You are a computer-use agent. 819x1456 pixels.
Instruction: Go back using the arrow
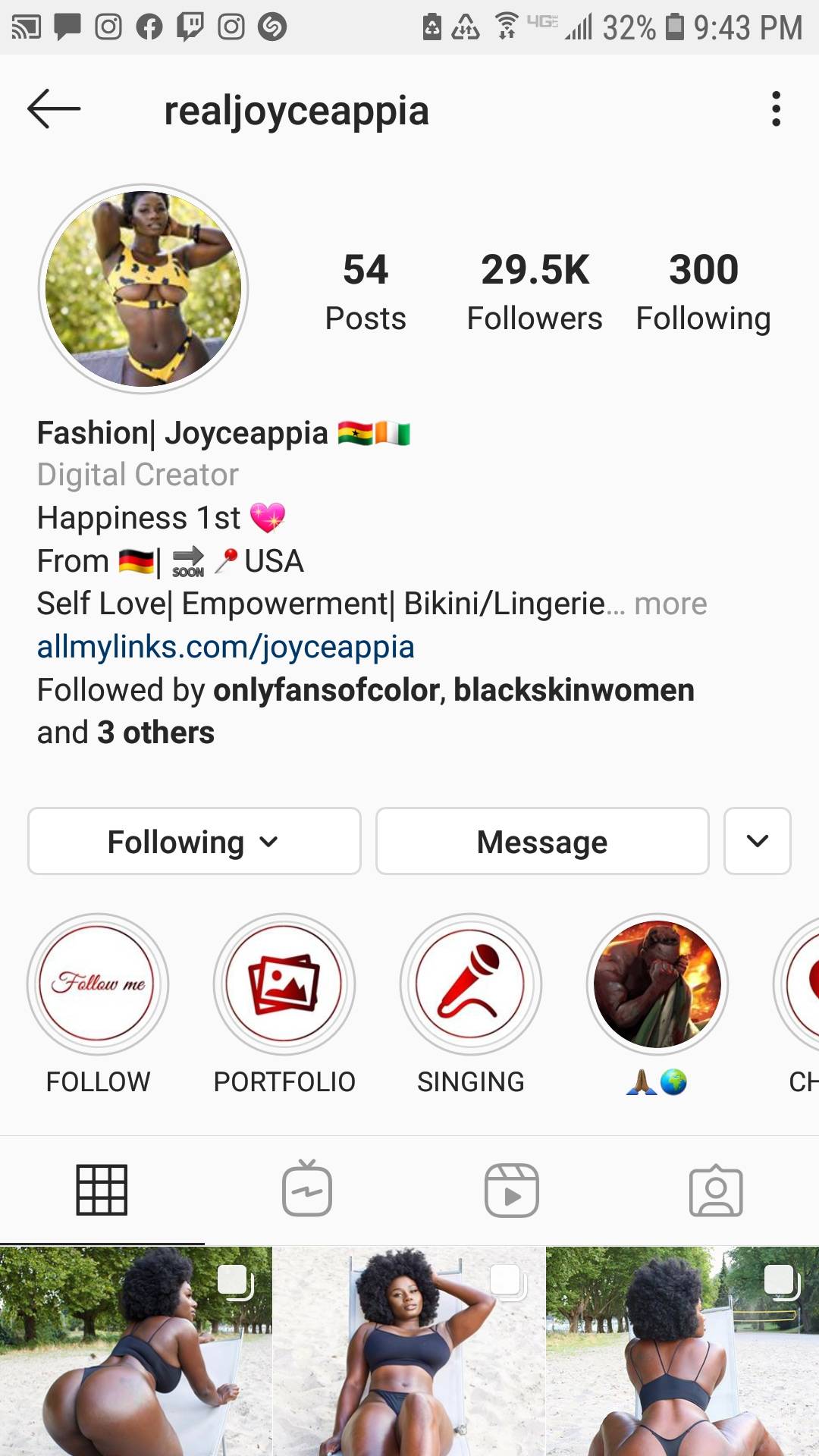coord(53,109)
